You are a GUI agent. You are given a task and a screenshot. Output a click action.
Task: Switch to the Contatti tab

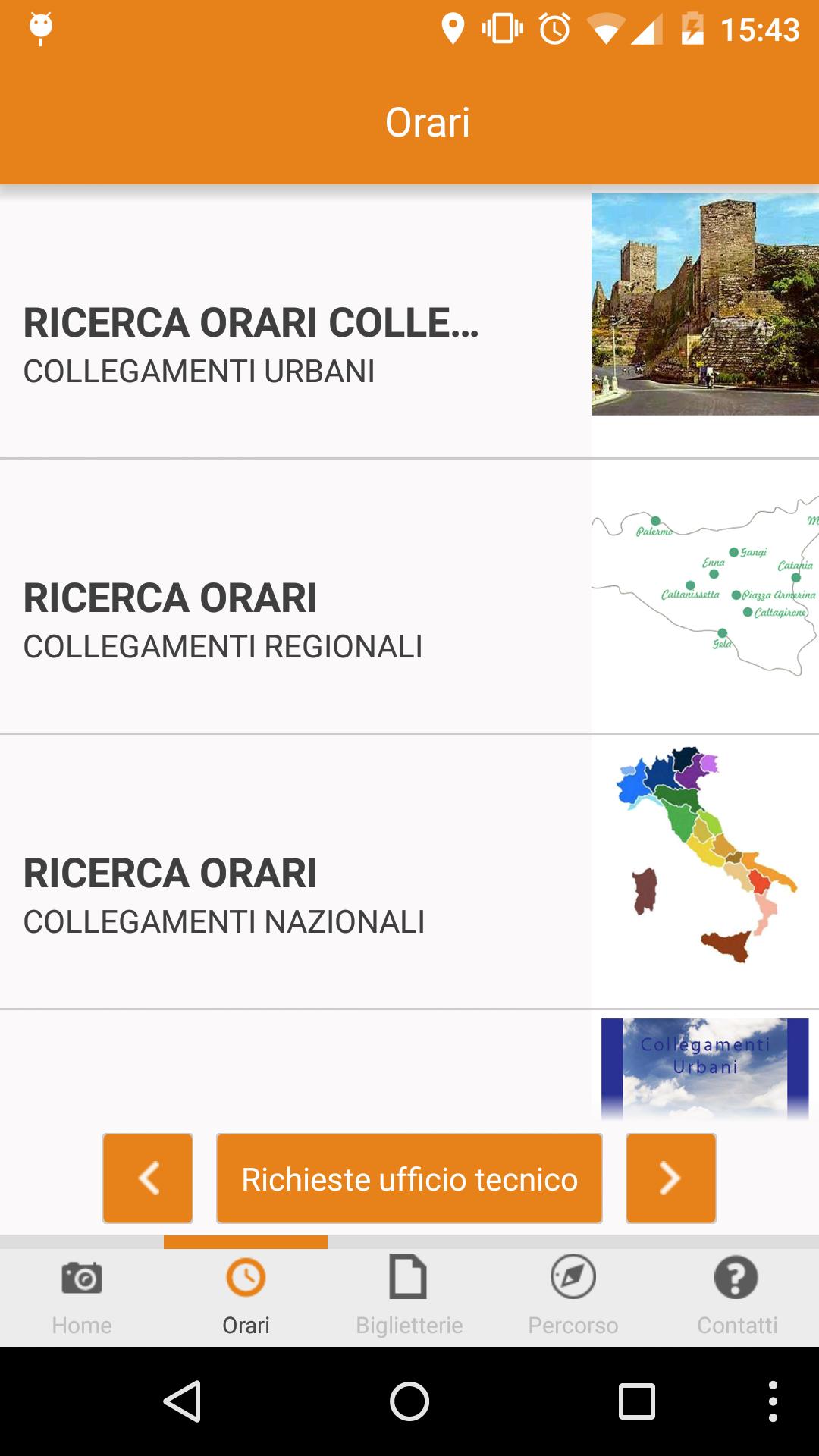(737, 1298)
